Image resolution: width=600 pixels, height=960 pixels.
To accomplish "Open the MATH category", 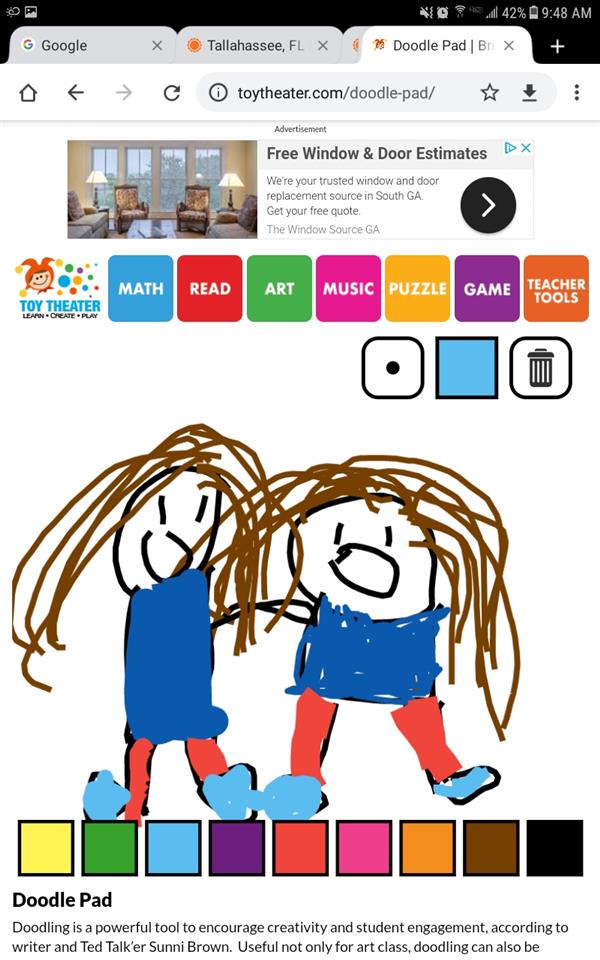I will tap(141, 288).
